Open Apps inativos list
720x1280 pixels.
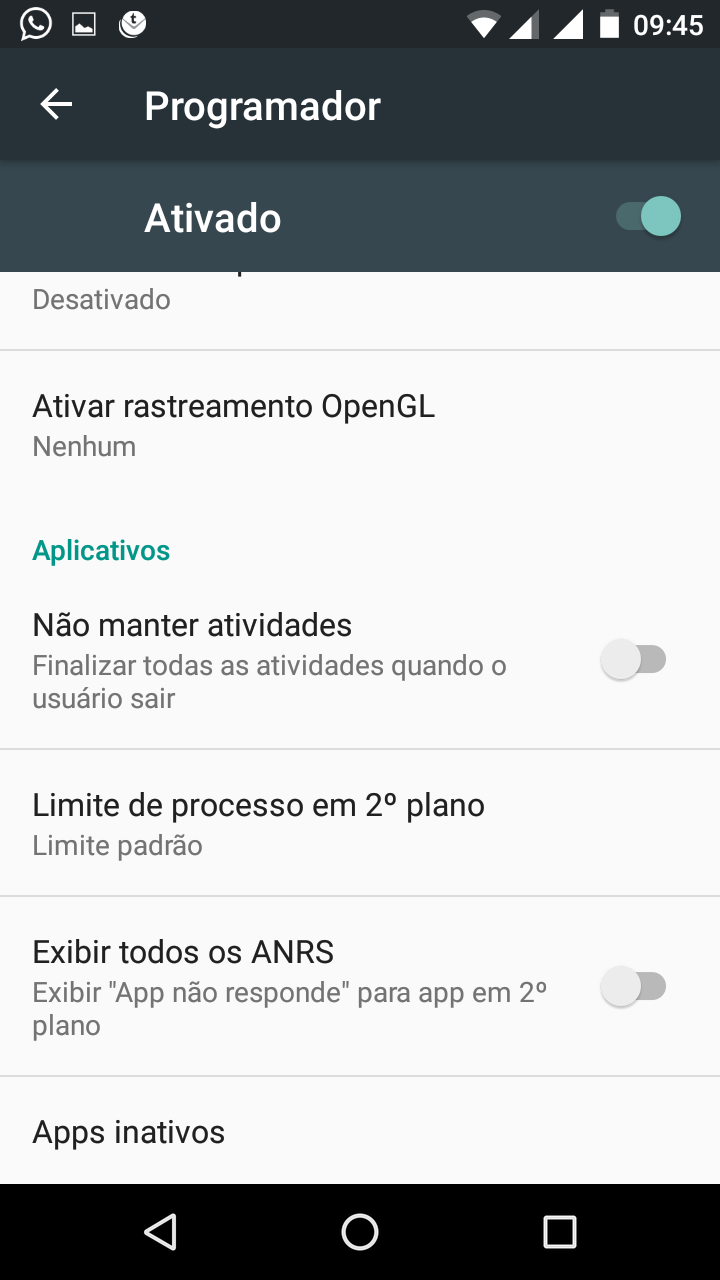coord(129,1132)
